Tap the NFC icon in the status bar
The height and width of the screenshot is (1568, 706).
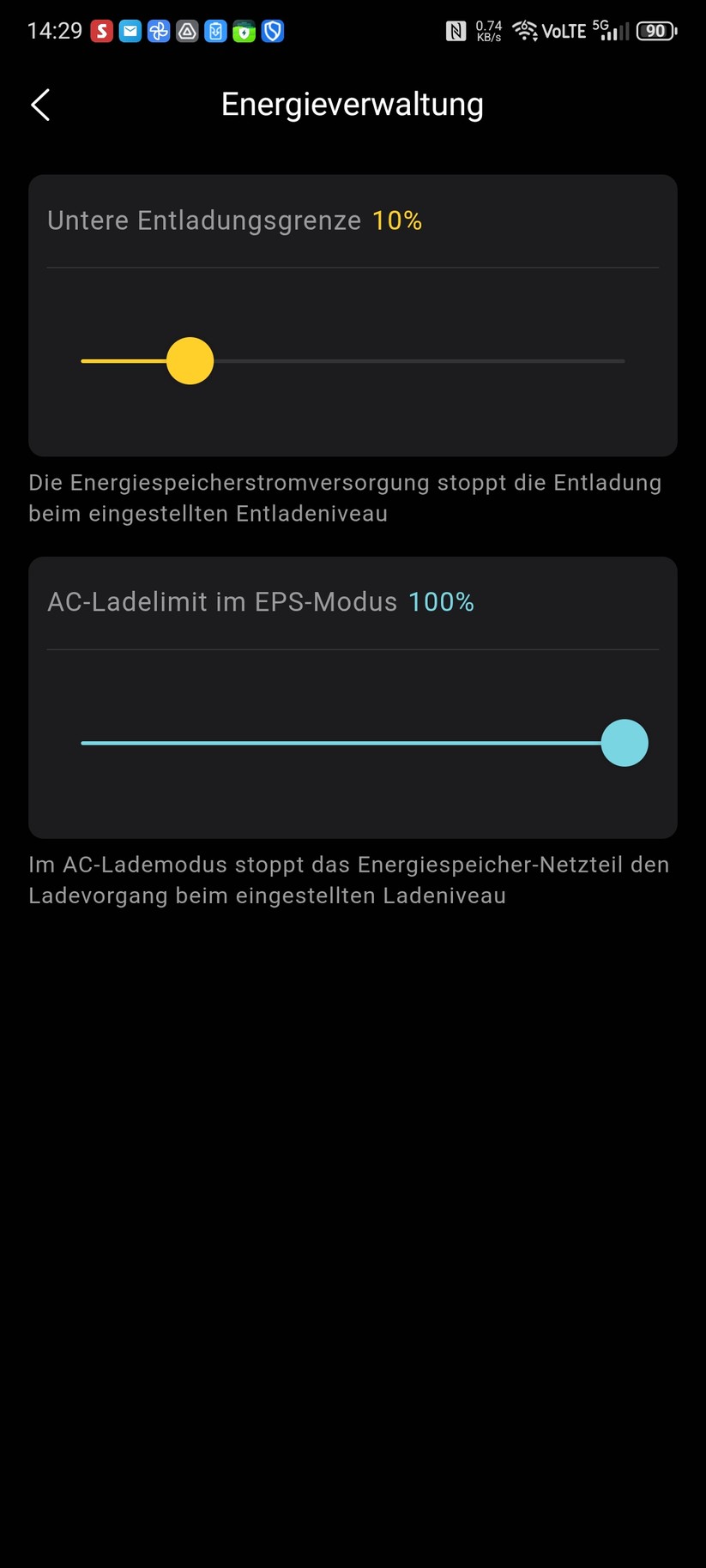click(x=457, y=31)
